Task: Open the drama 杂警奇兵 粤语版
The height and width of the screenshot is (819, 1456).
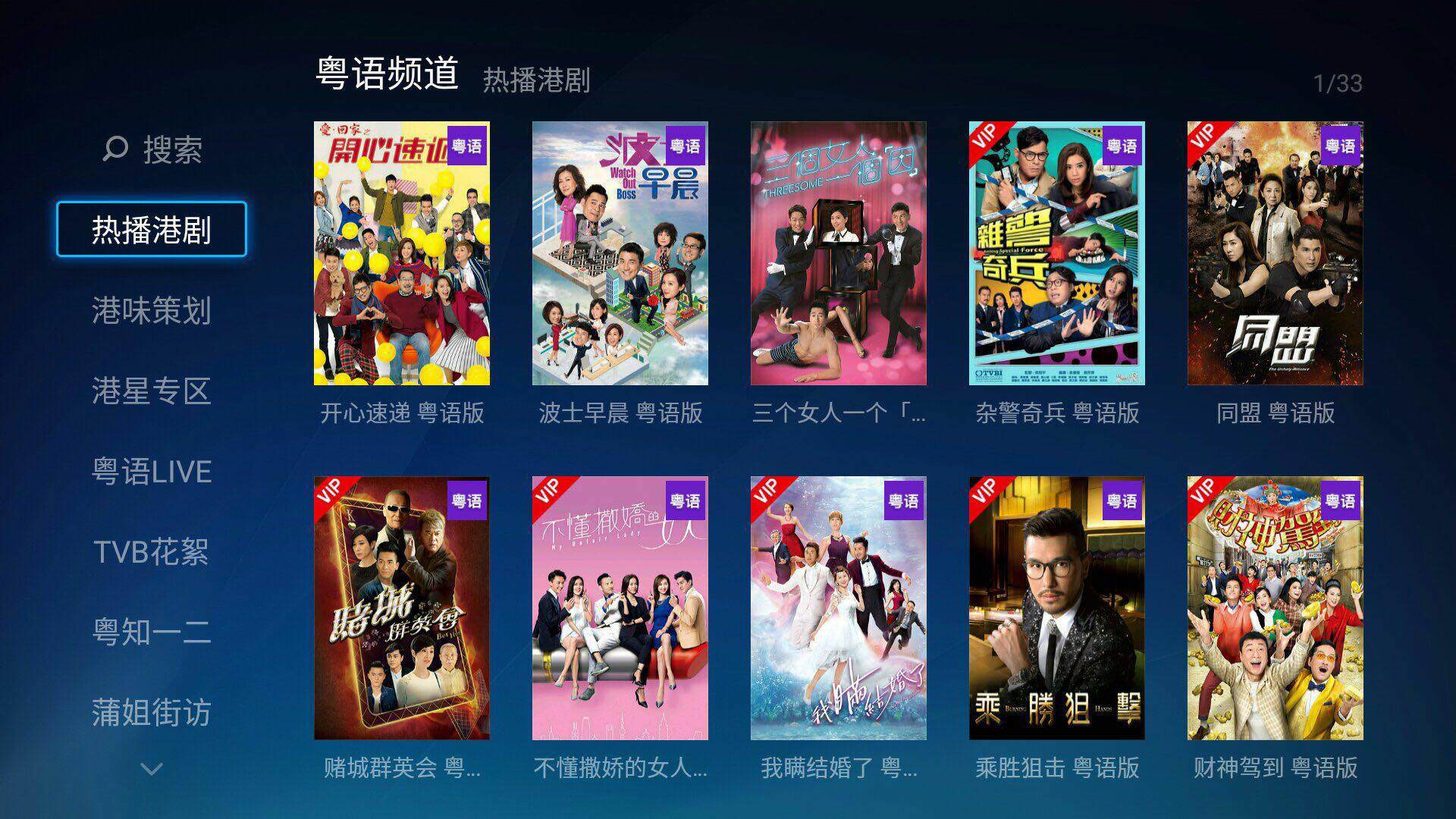Action: (1057, 253)
